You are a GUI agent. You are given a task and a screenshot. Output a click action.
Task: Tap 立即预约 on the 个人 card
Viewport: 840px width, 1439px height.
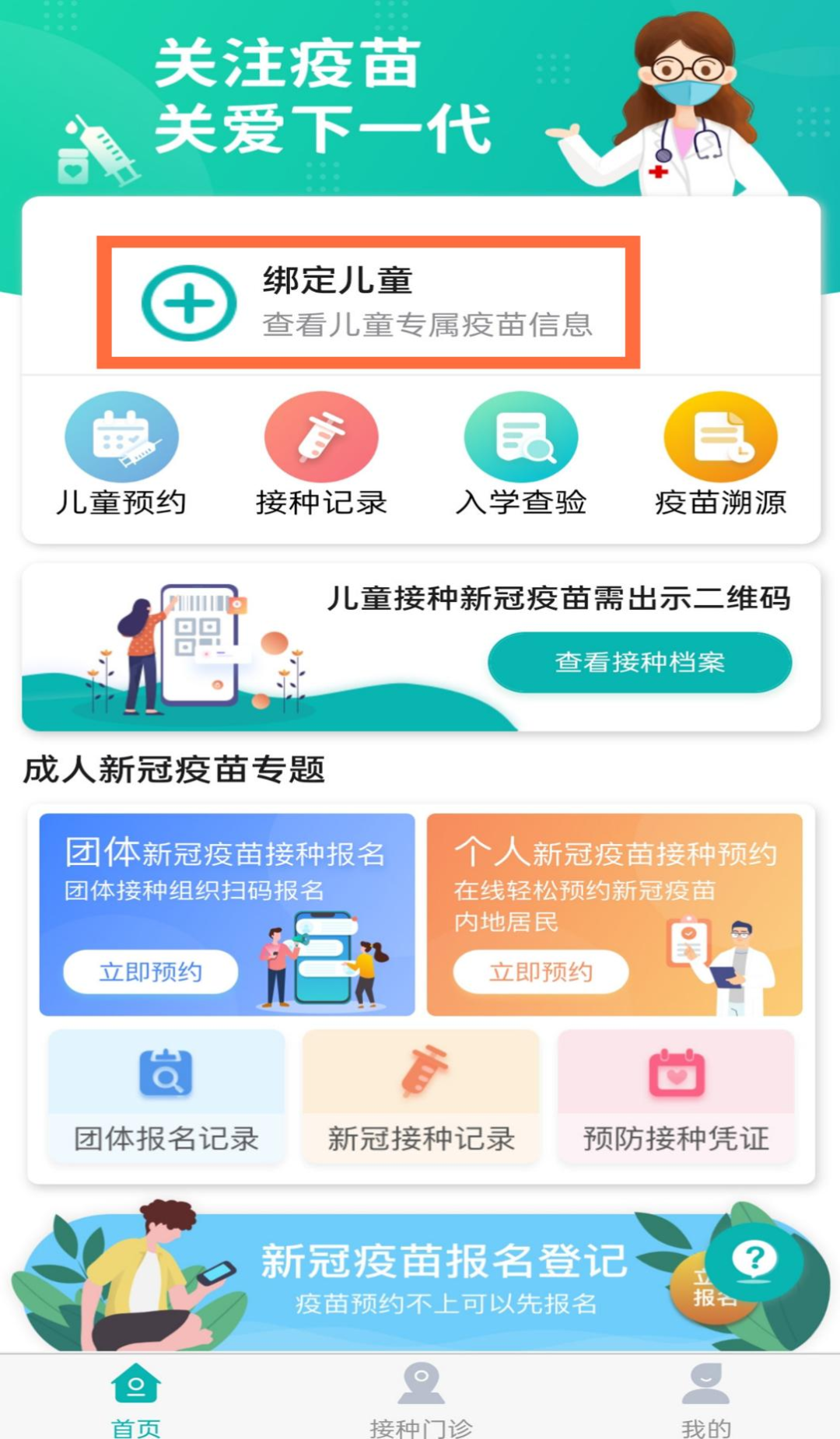click(541, 972)
